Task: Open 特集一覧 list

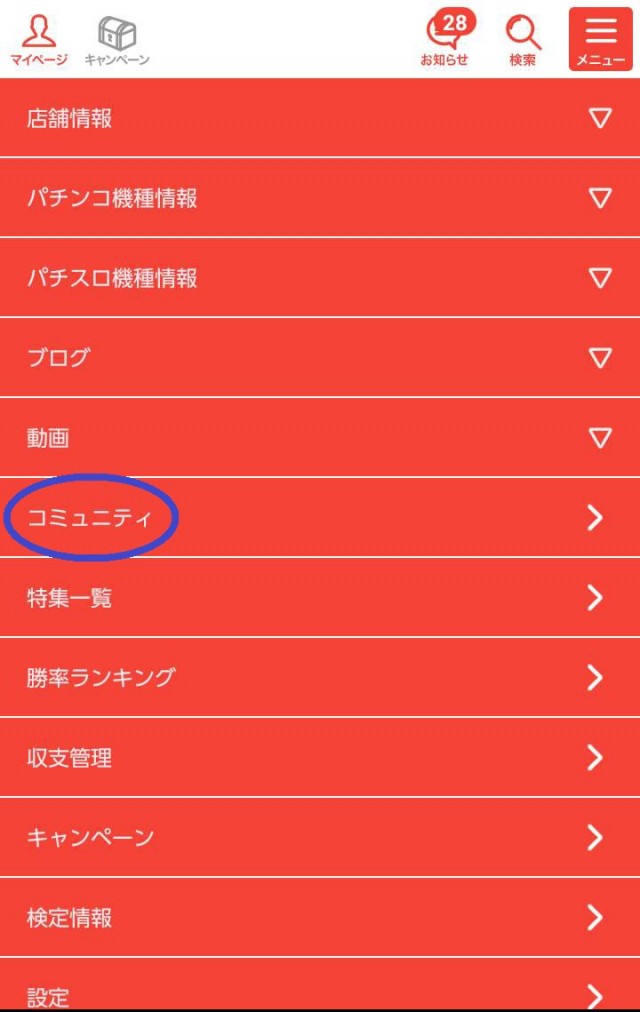Action: [320, 598]
